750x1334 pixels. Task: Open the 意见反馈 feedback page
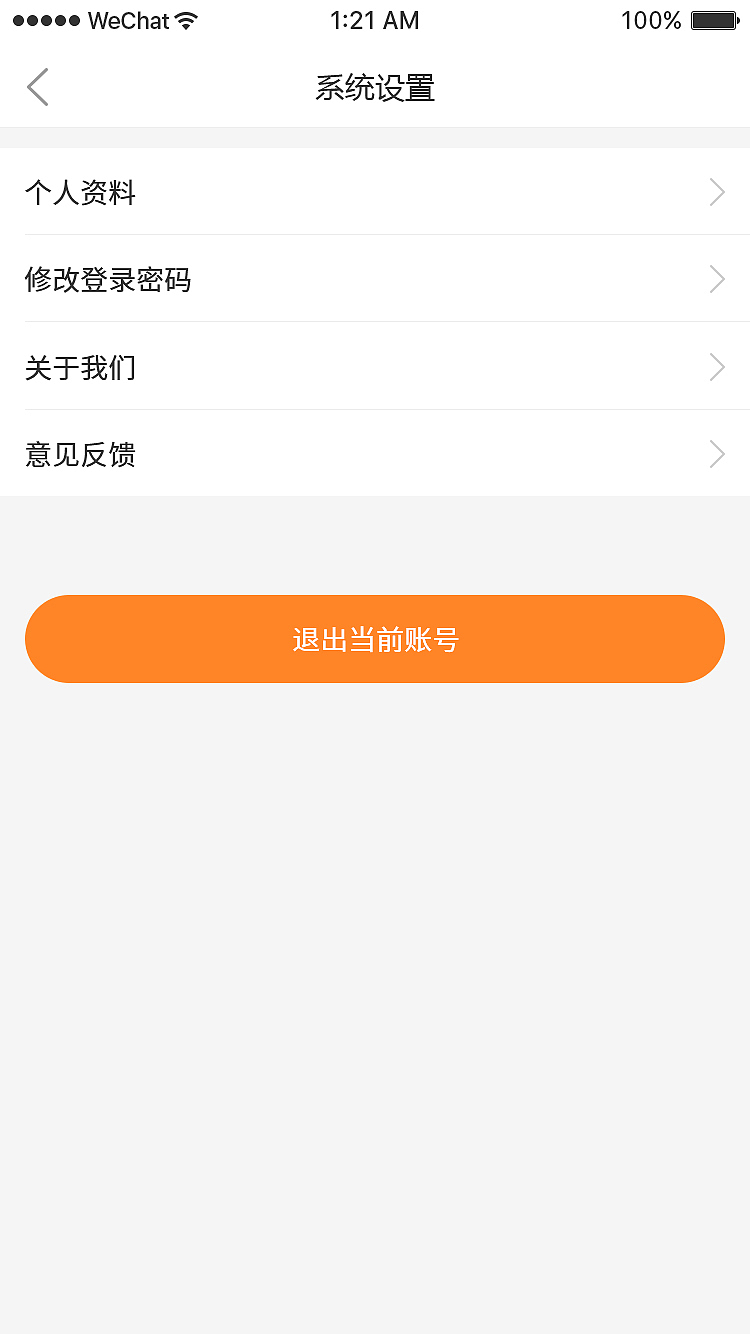click(x=375, y=455)
